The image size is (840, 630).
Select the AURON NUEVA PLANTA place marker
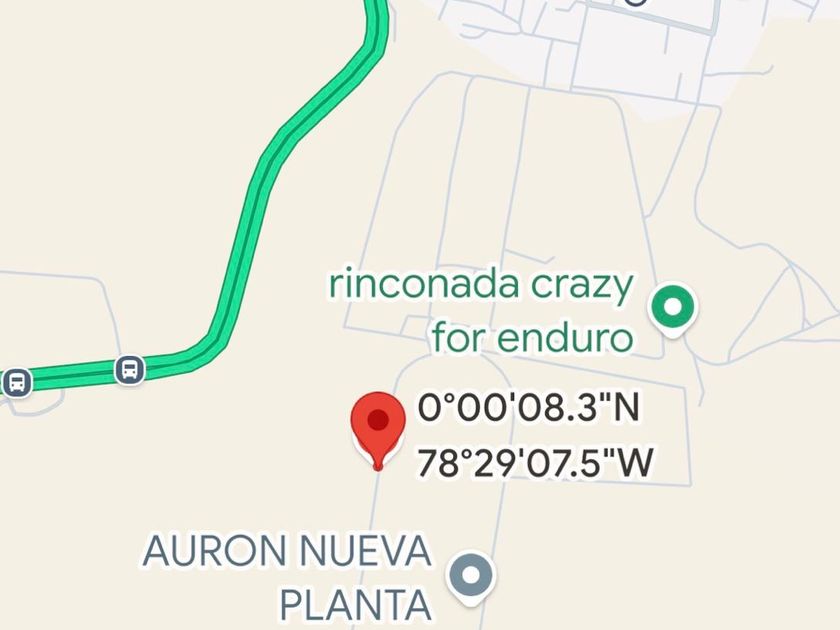click(471, 576)
